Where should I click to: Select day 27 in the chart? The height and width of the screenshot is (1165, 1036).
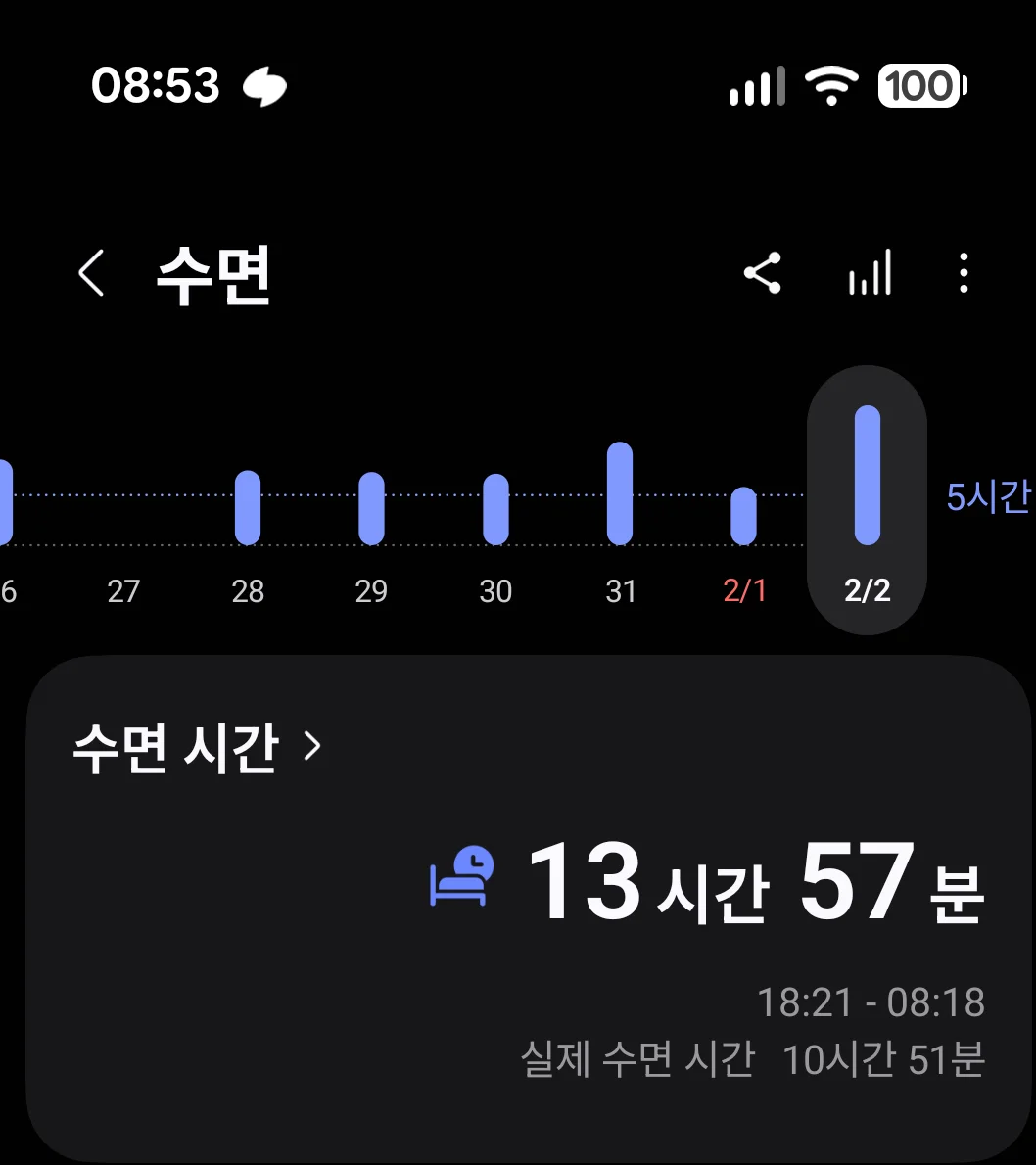123,590
